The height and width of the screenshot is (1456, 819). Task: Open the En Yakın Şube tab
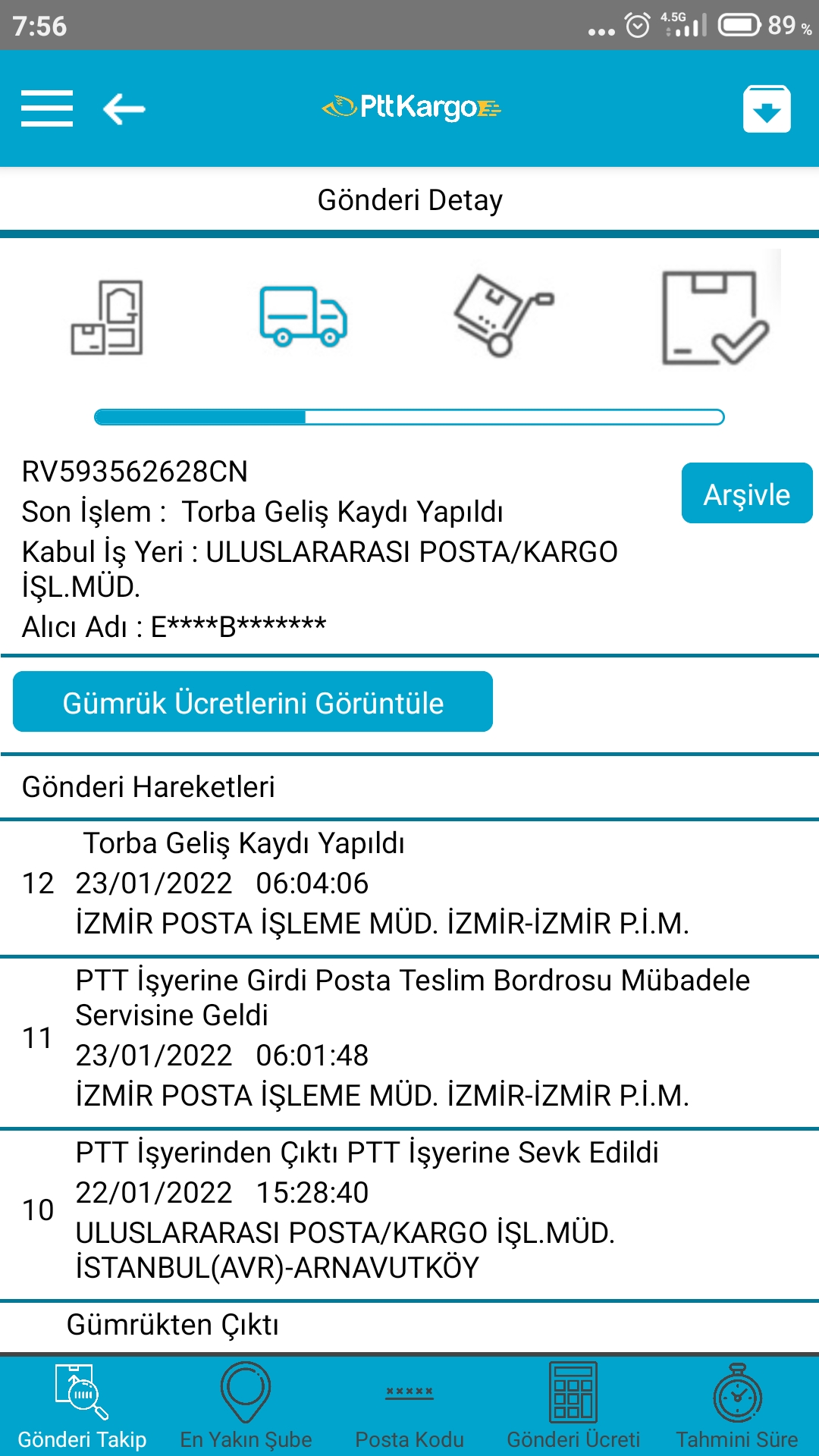(x=246, y=1406)
